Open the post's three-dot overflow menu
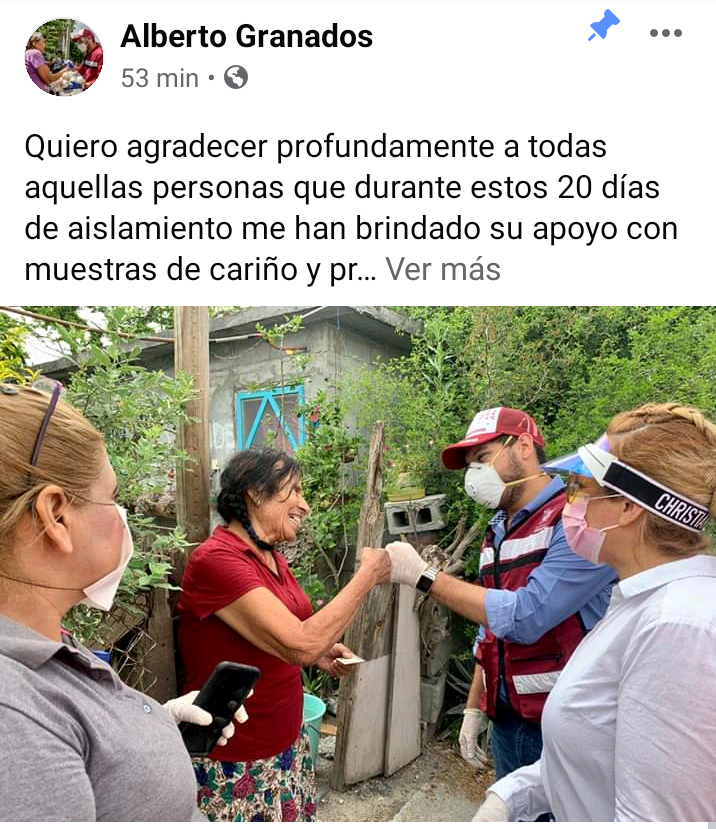Viewport: 716px width, 829px height. (665, 33)
